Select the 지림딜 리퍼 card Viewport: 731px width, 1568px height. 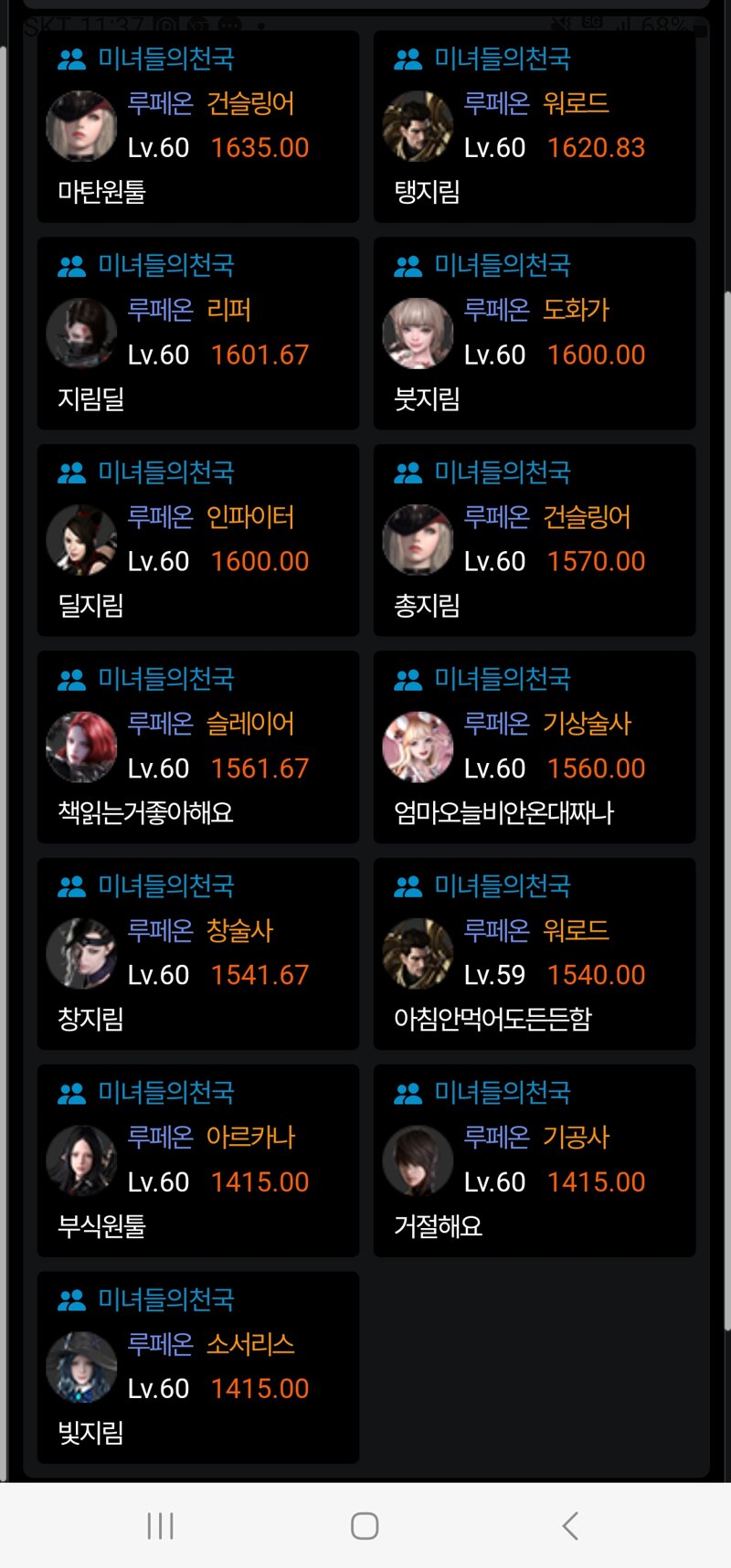click(197, 333)
